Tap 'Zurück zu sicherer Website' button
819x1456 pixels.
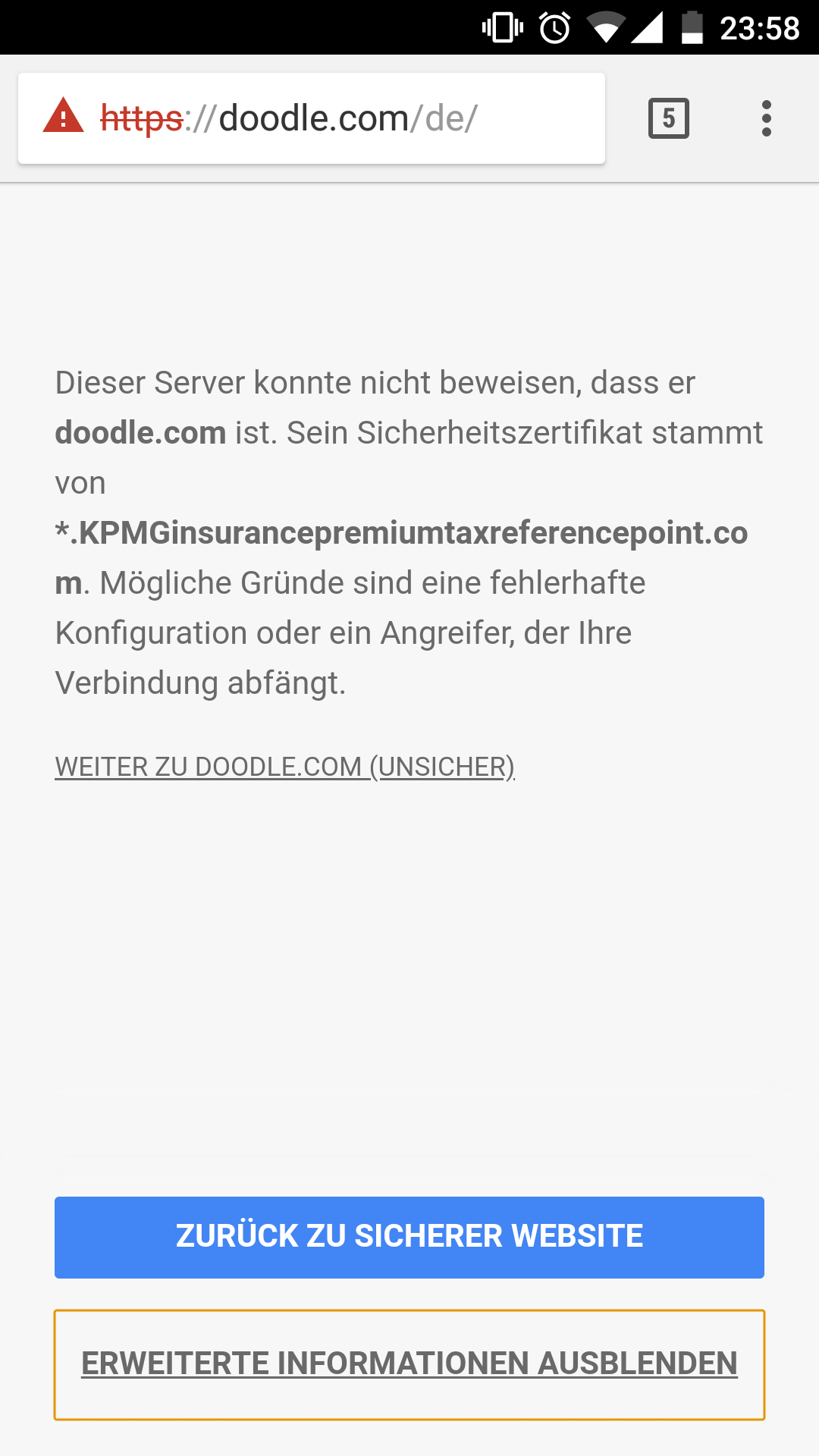tap(409, 1237)
